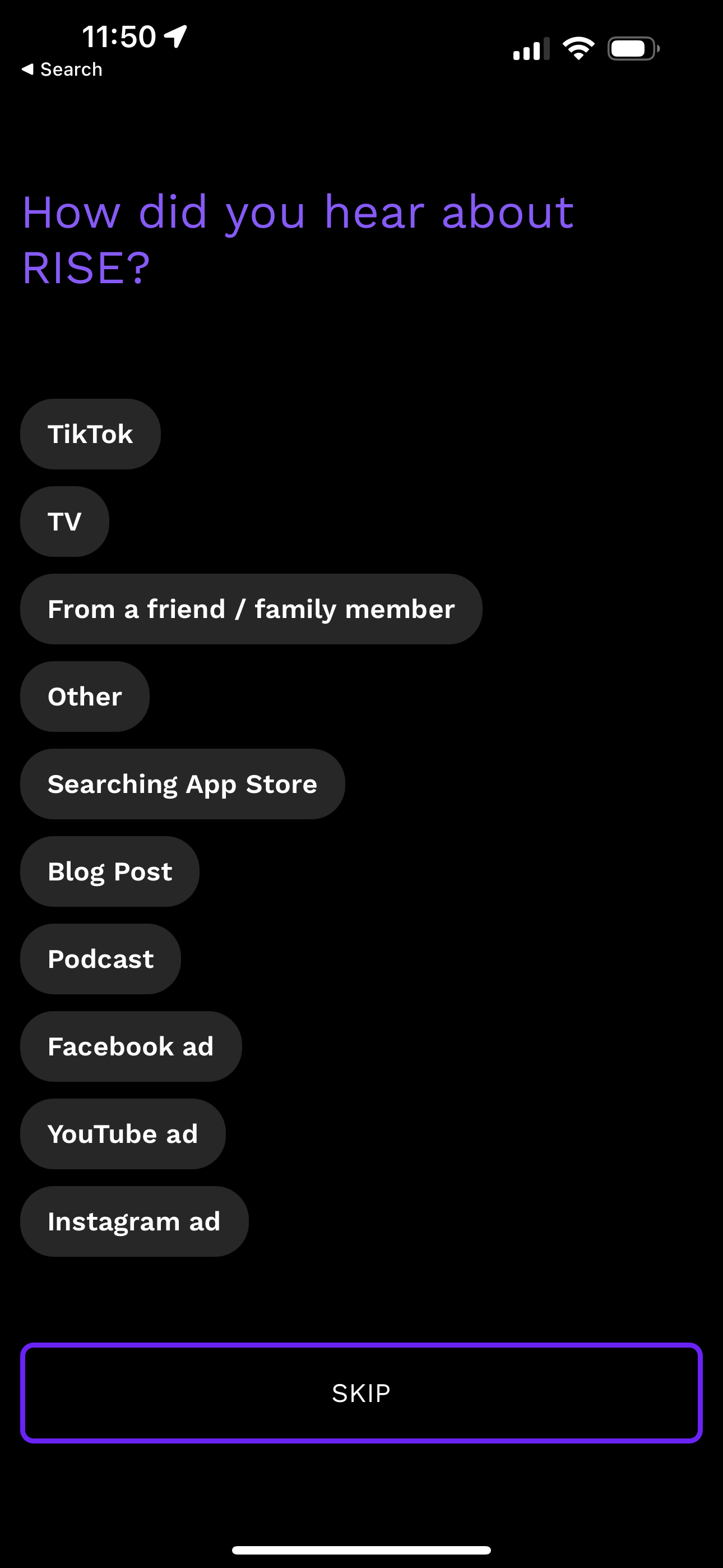Tap the location services arrow icon
This screenshot has height=1568, width=723.
click(175, 35)
